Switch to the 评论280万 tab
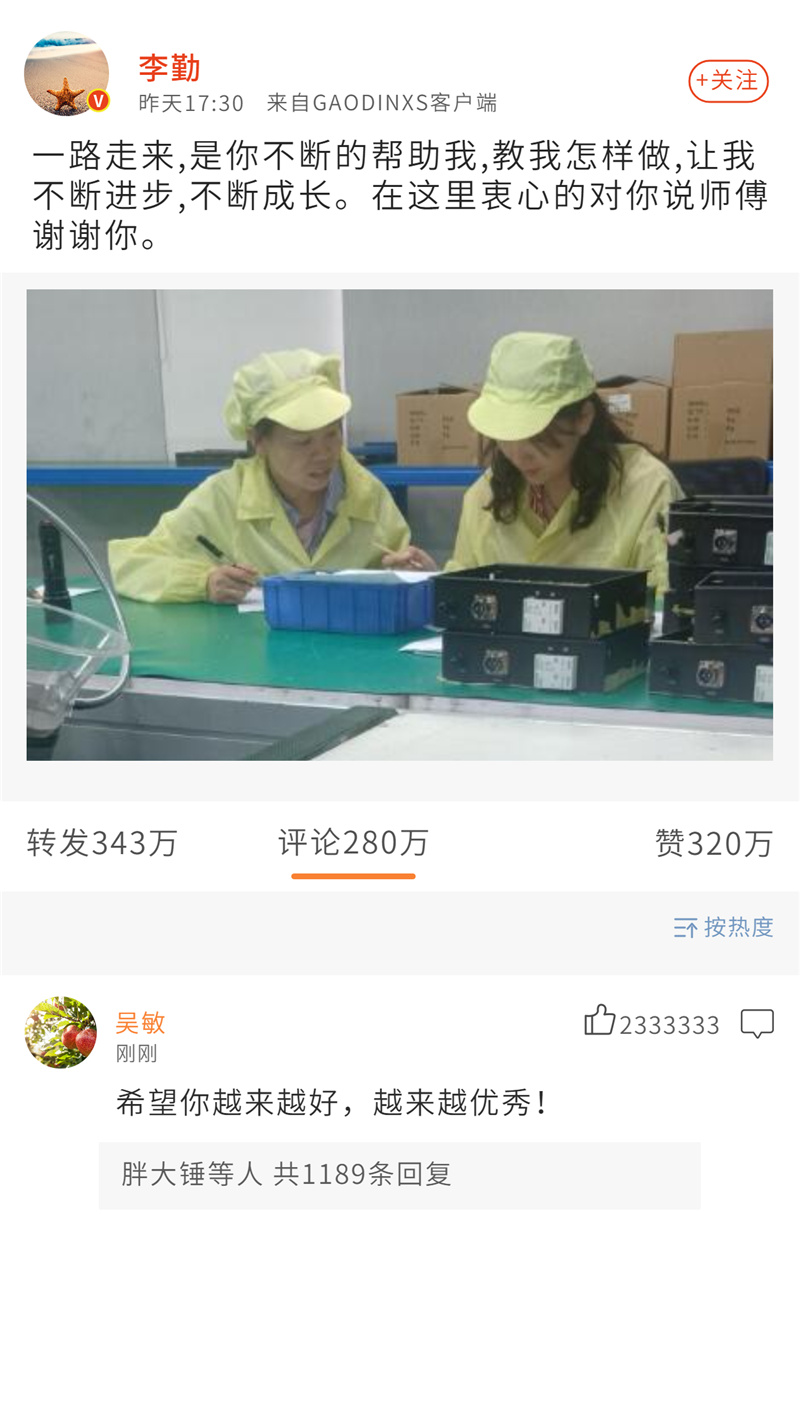 coord(353,843)
